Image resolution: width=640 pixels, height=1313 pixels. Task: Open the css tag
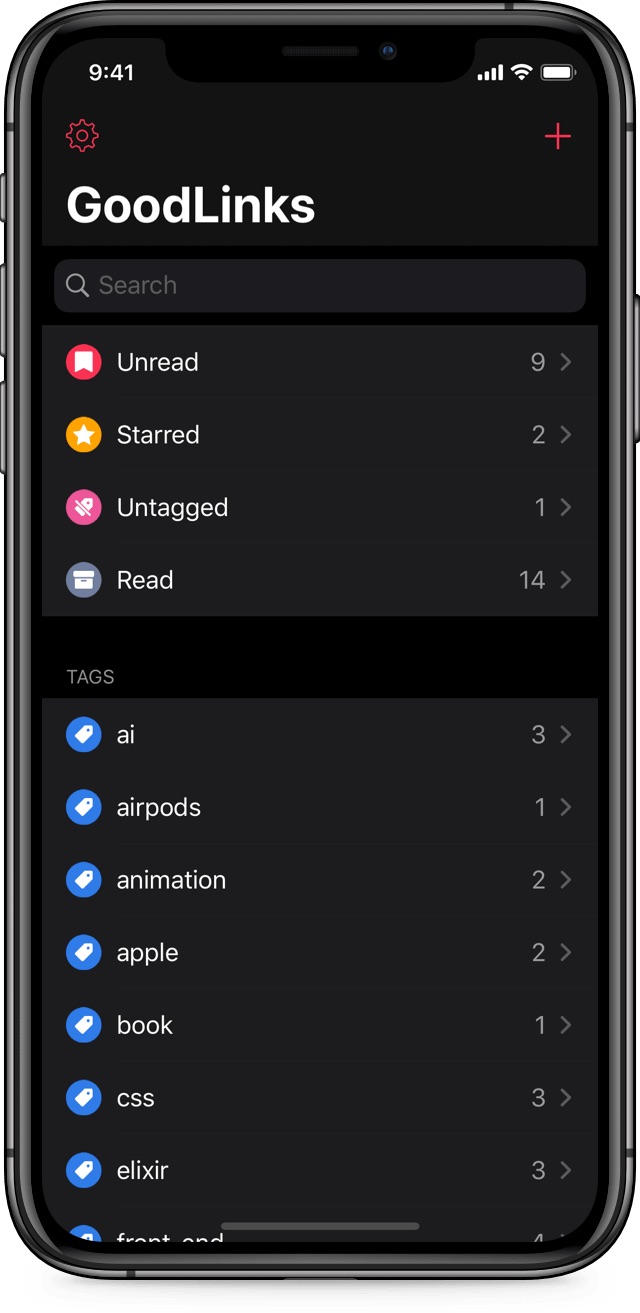[x=320, y=1098]
